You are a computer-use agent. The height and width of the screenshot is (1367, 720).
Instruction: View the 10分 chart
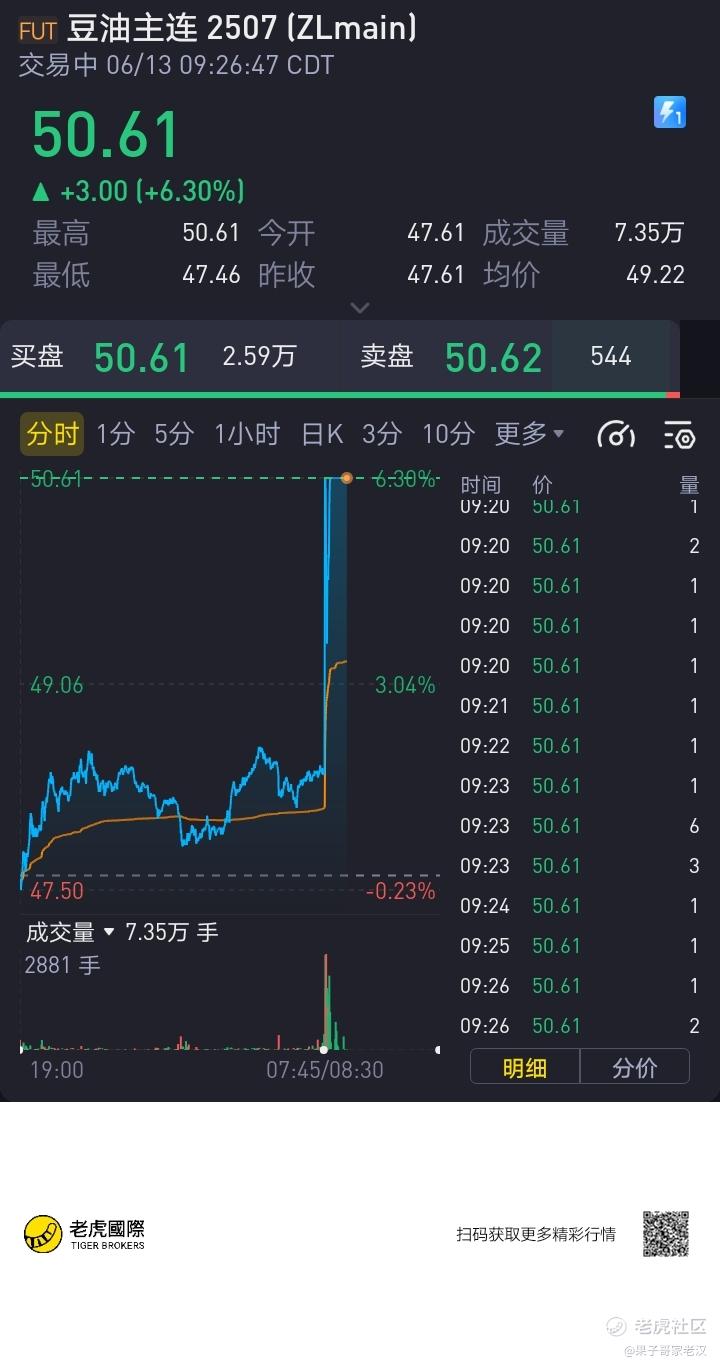448,434
